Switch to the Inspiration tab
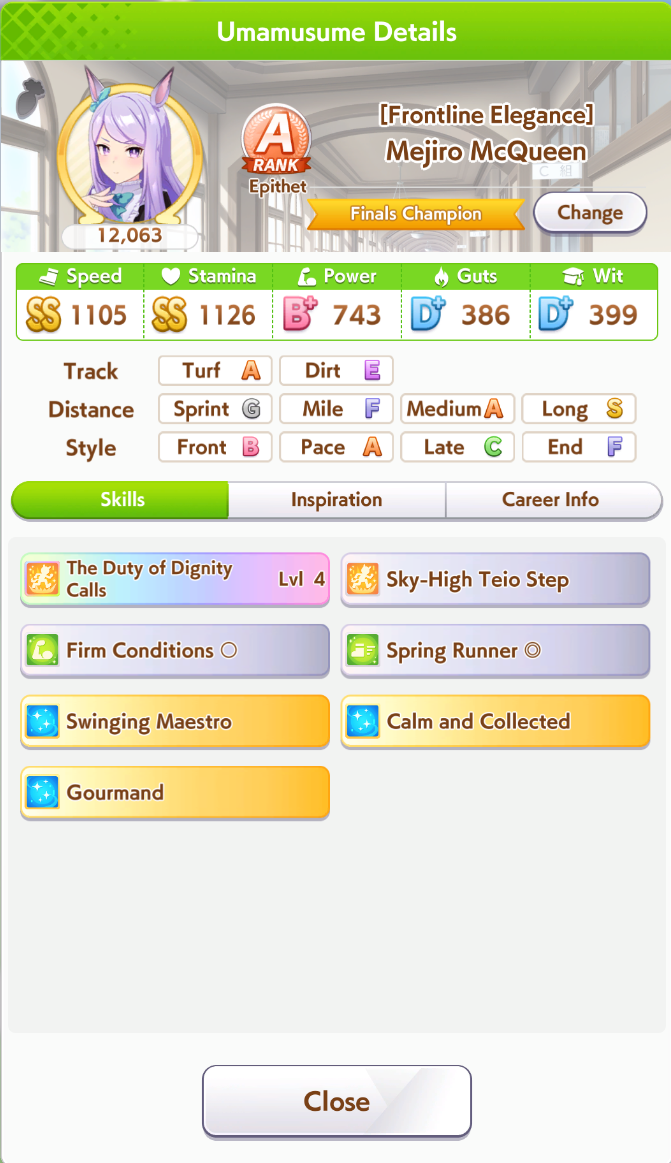 (336, 500)
